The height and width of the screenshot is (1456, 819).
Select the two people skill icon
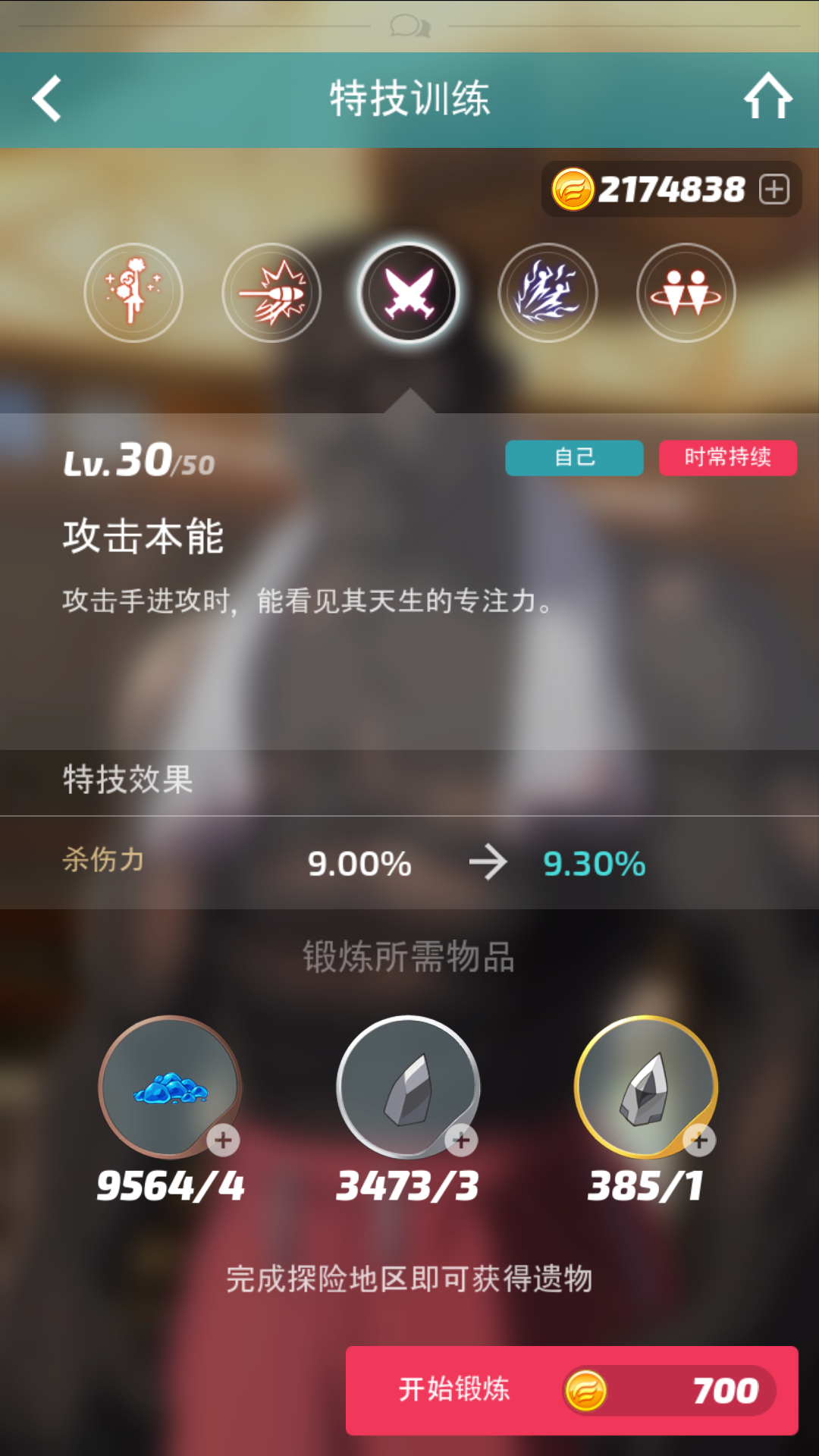[686, 293]
